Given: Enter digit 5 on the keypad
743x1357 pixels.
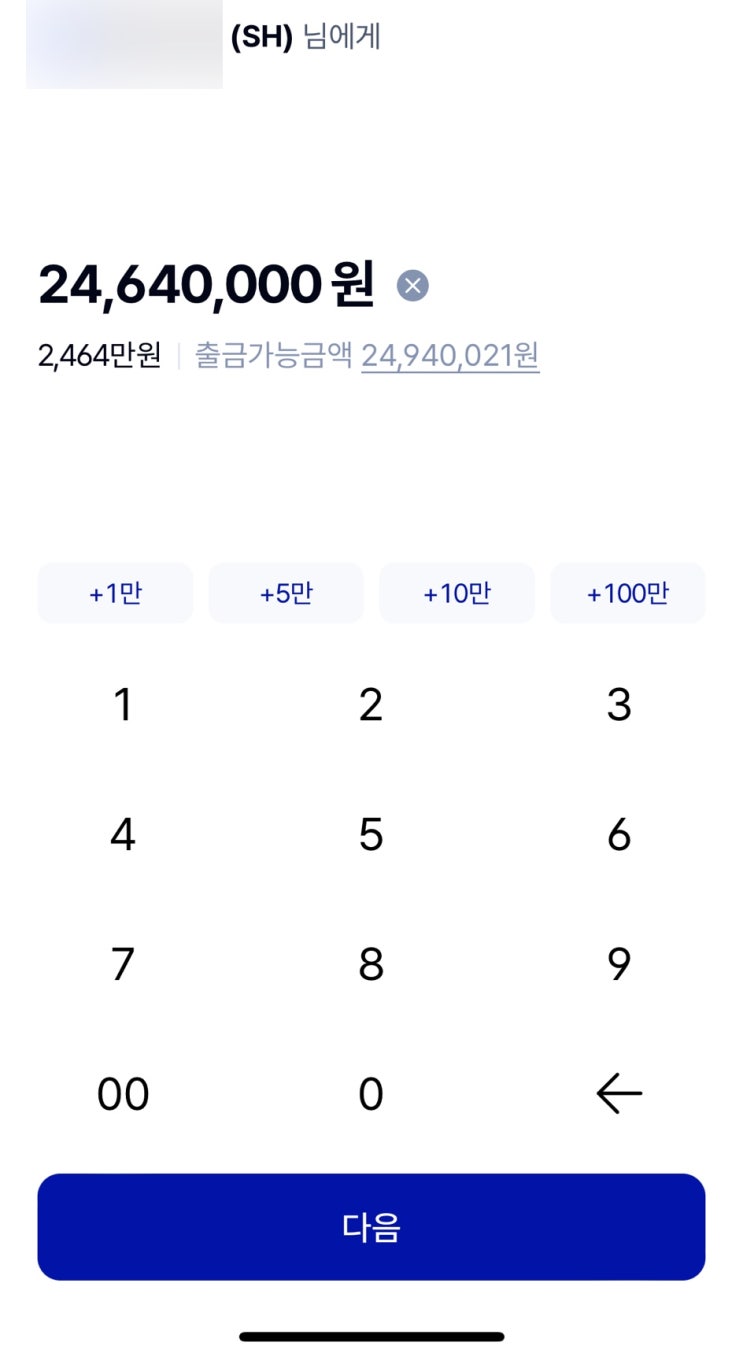Looking at the screenshot, I should [371, 835].
